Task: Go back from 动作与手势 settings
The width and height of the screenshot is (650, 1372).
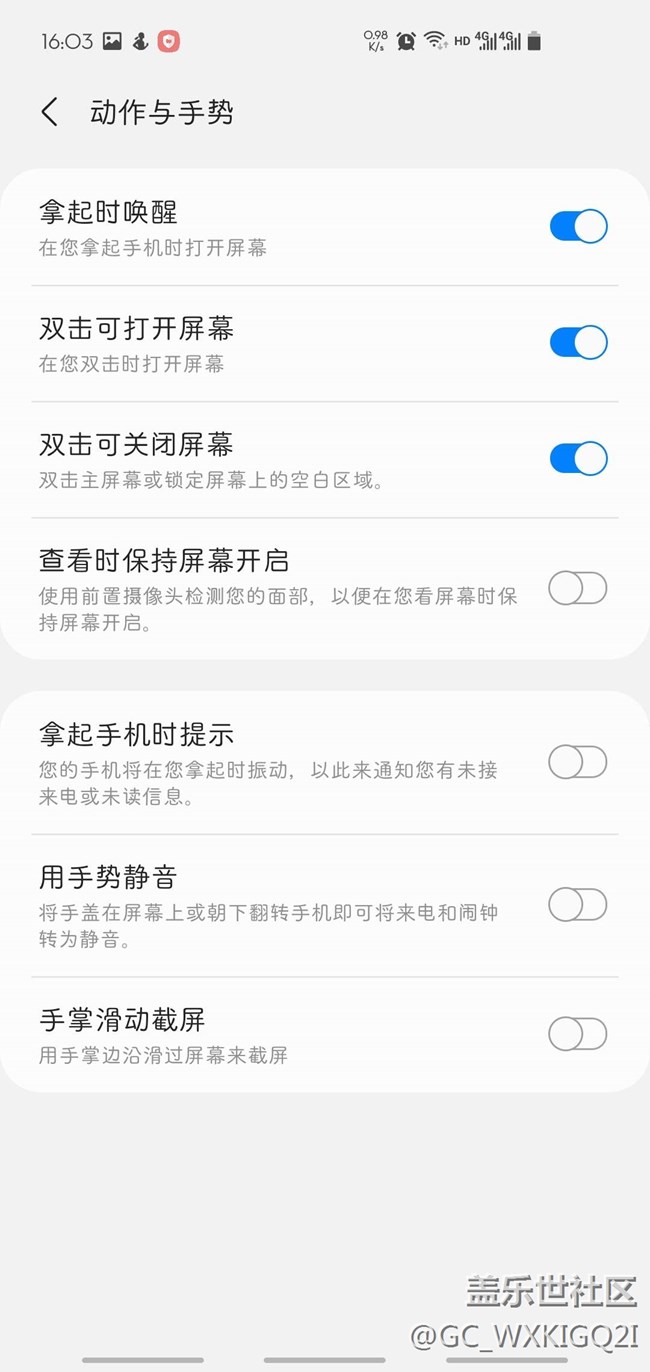Action: (50, 112)
